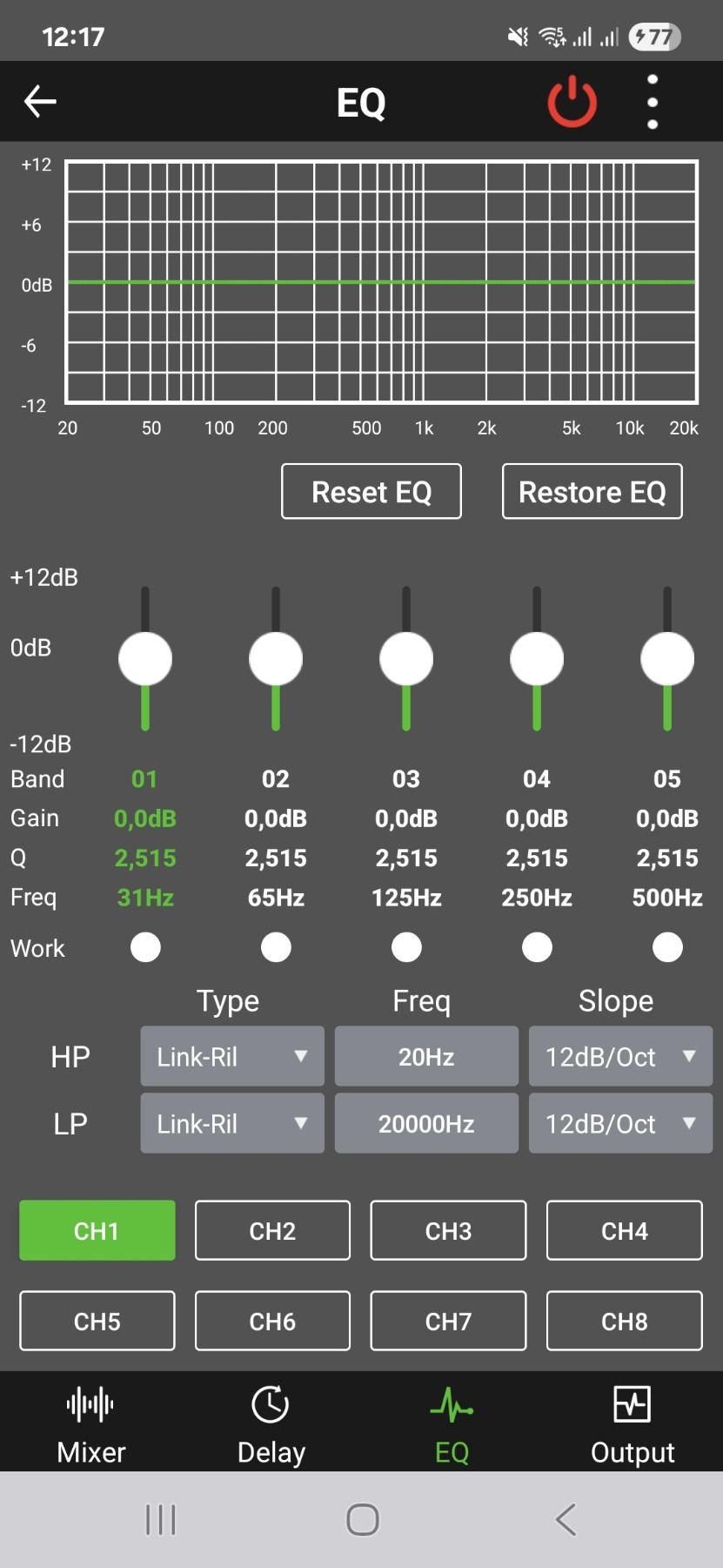The width and height of the screenshot is (723, 1568).
Task: Open the three-dot overflow menu
Action: click(653, 102)
